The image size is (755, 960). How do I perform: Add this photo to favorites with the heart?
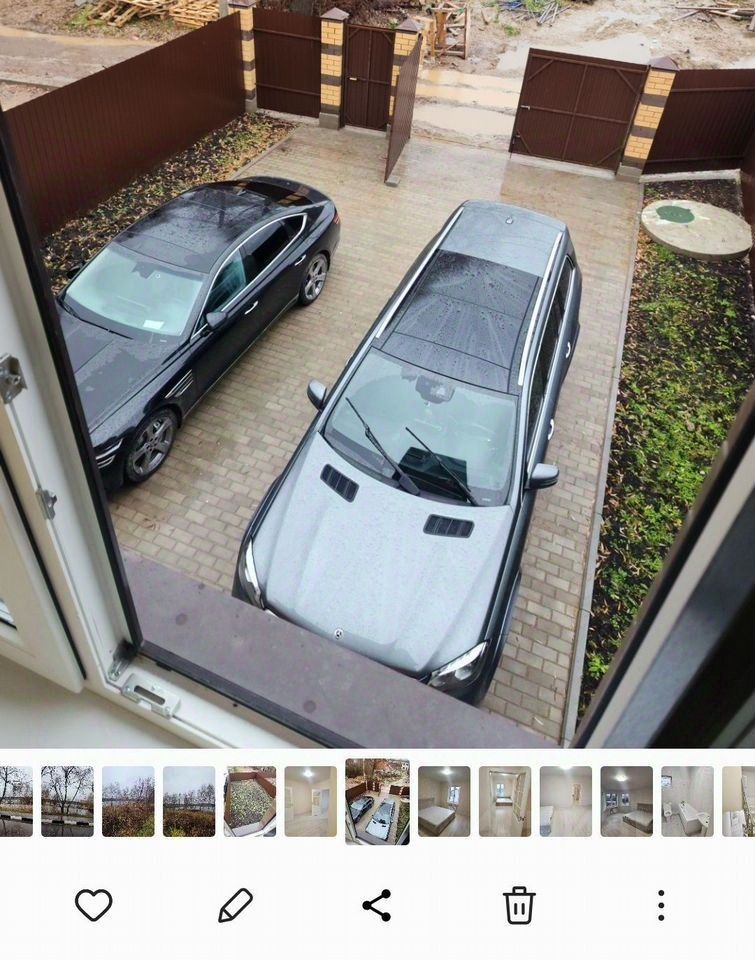pos(93,905)
